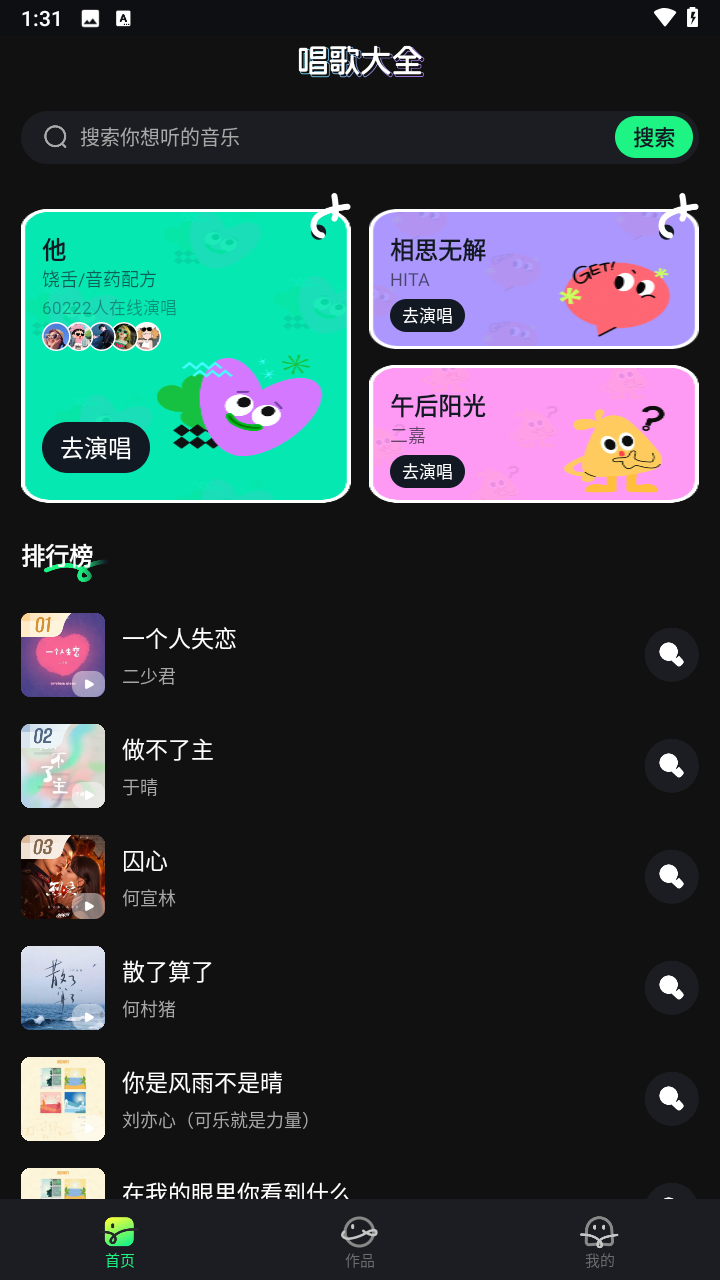This screenshot has height=1280, width=720.
Task: Tap the mic icon next to 你是风雨不是晴
Action: [671, 1099]
